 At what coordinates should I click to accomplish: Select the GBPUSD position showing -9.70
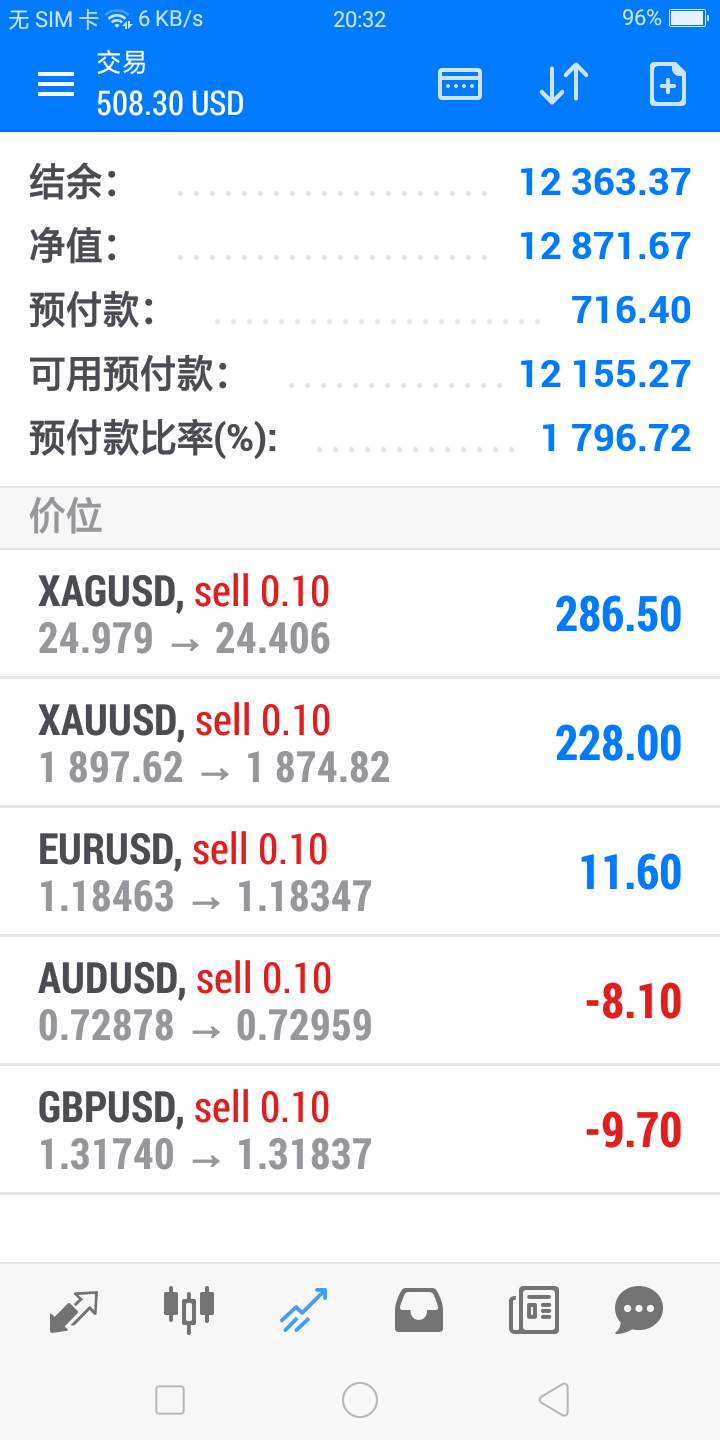coord(360,1130)
